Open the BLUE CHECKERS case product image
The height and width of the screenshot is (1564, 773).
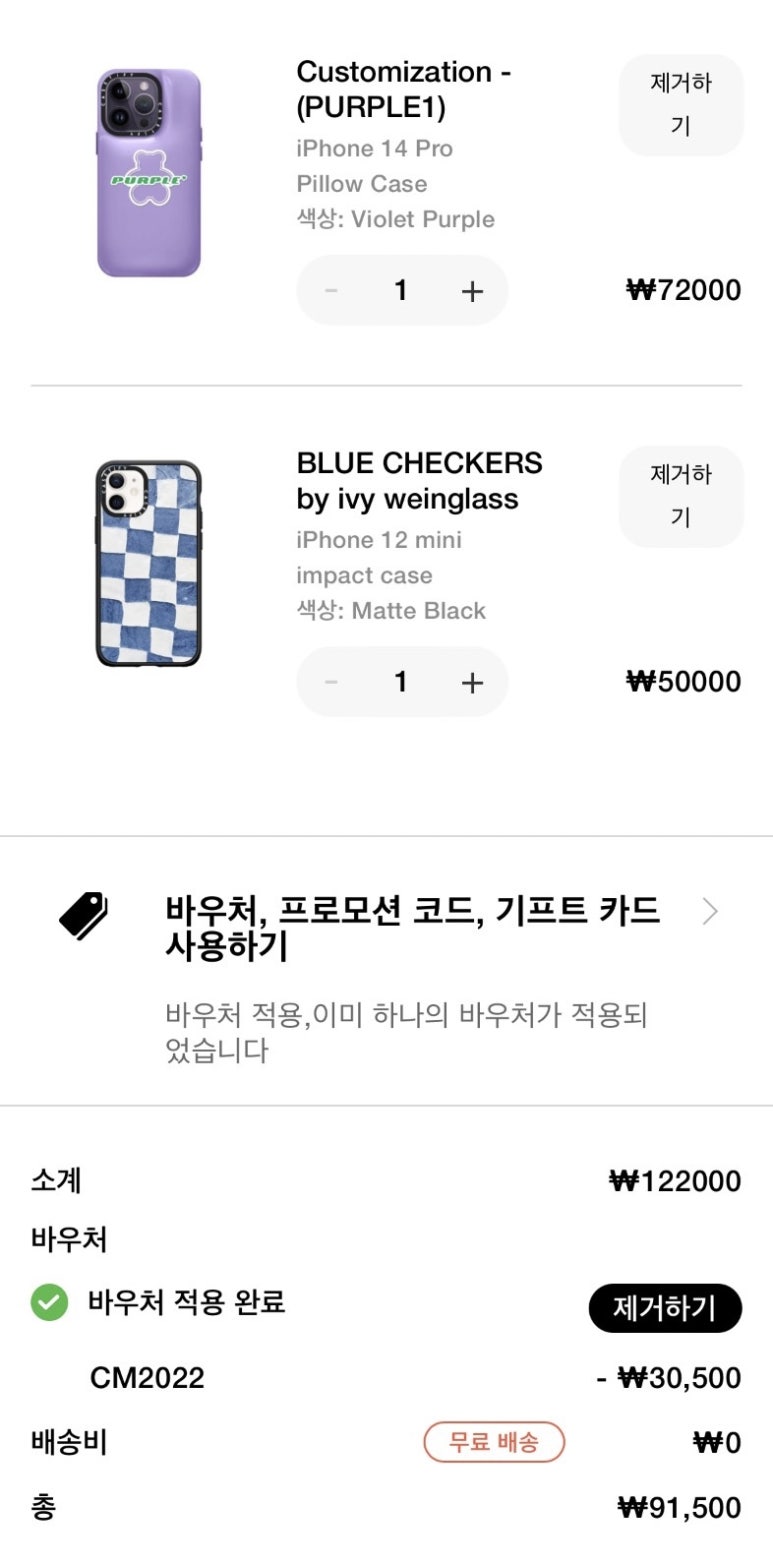coord(149,563)
